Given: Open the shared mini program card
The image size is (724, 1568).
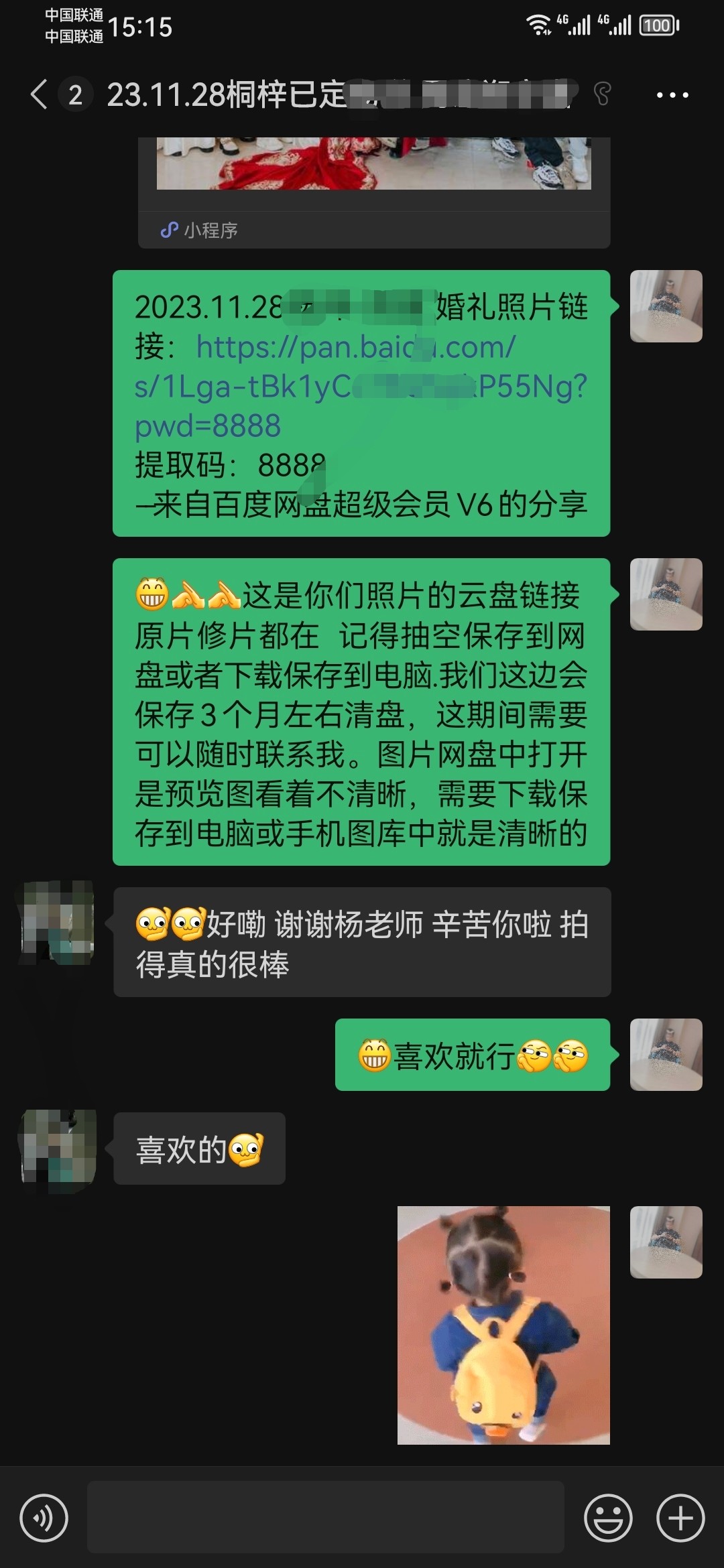Looking at the screenshot, I should 374,193.
